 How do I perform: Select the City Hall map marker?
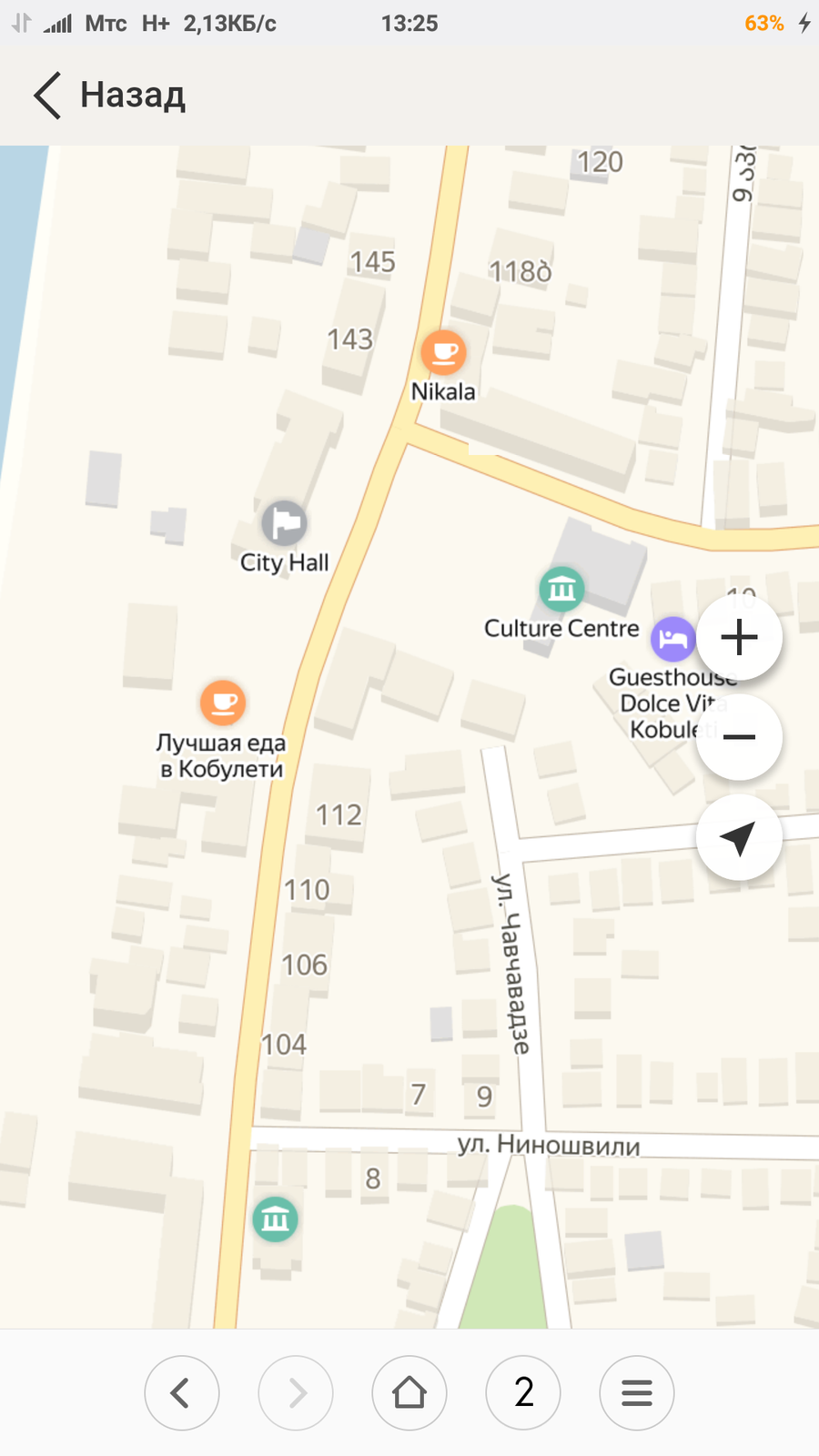[x=285, y=523]
